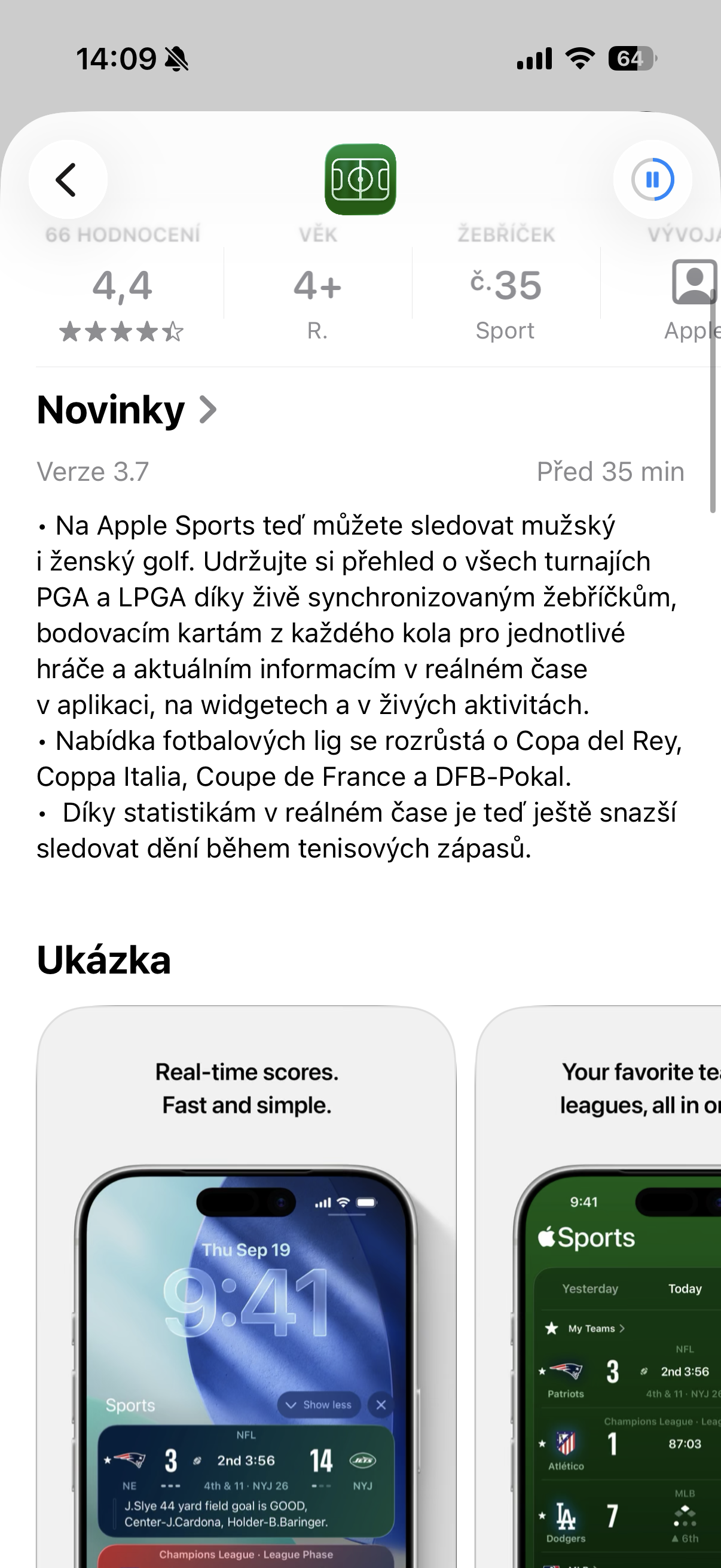
Task: Go back to the previous screen
Action: pos(68,179)
